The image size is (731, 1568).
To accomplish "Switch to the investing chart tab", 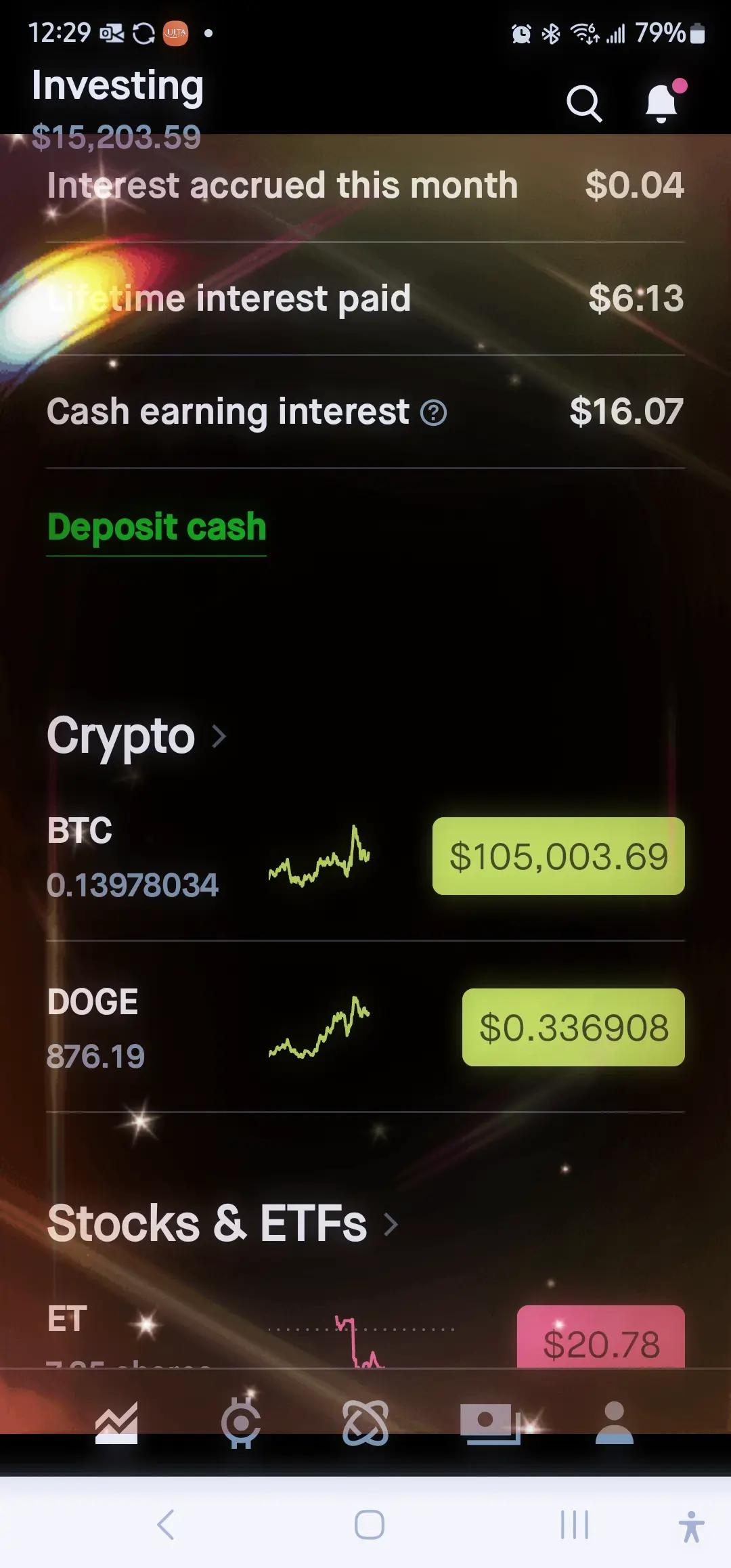I will click(x=116, y=1422).
